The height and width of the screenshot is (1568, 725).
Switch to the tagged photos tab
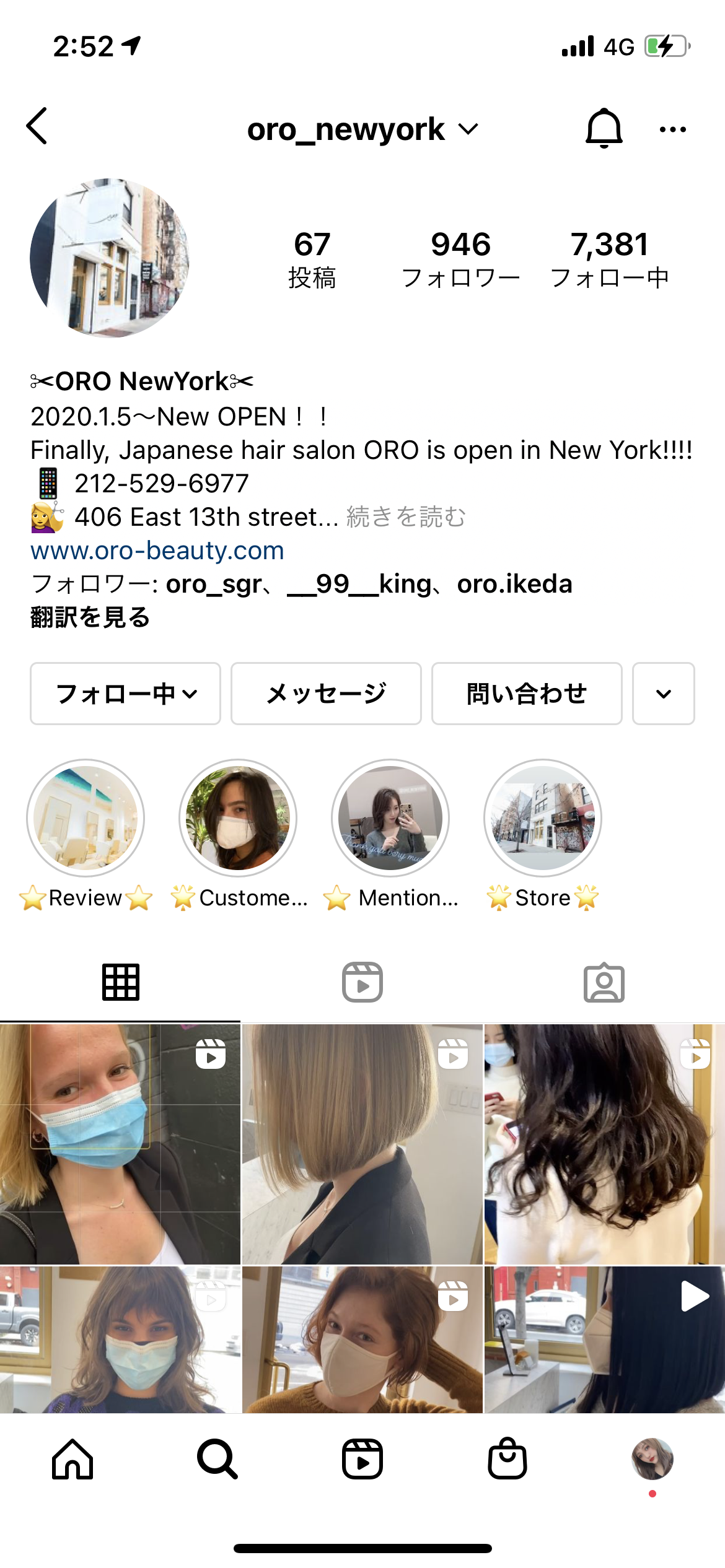tap(604, 982)
